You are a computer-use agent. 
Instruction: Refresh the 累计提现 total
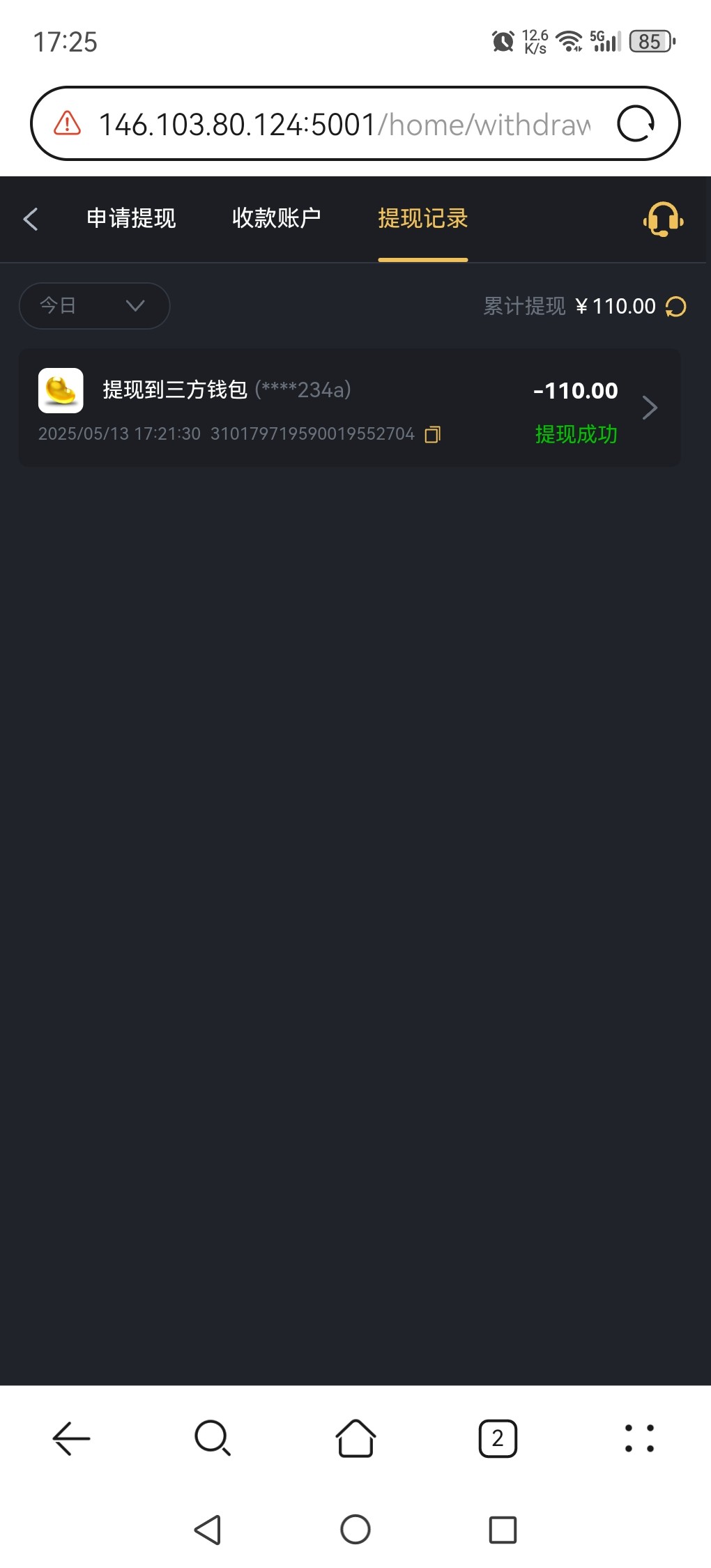click(675, 307)
